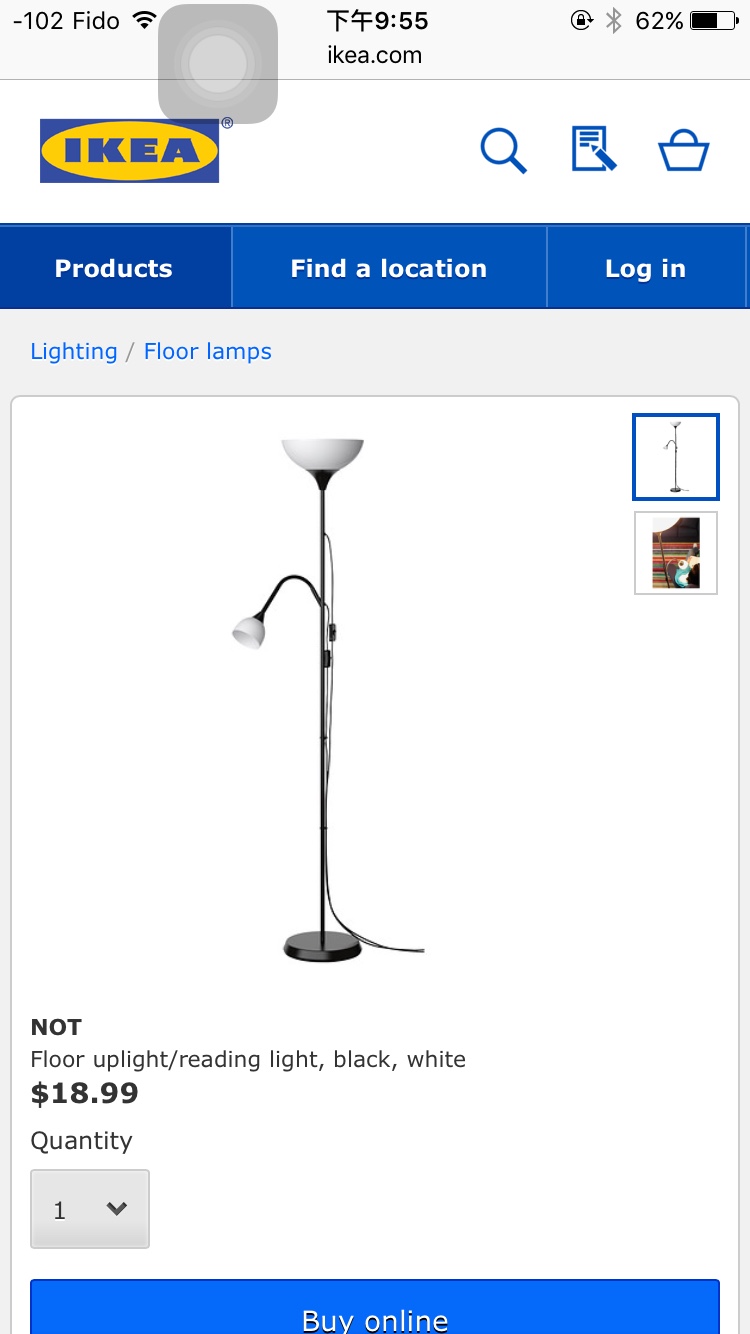
Task: Tap Log in
Action: [645, 268]
